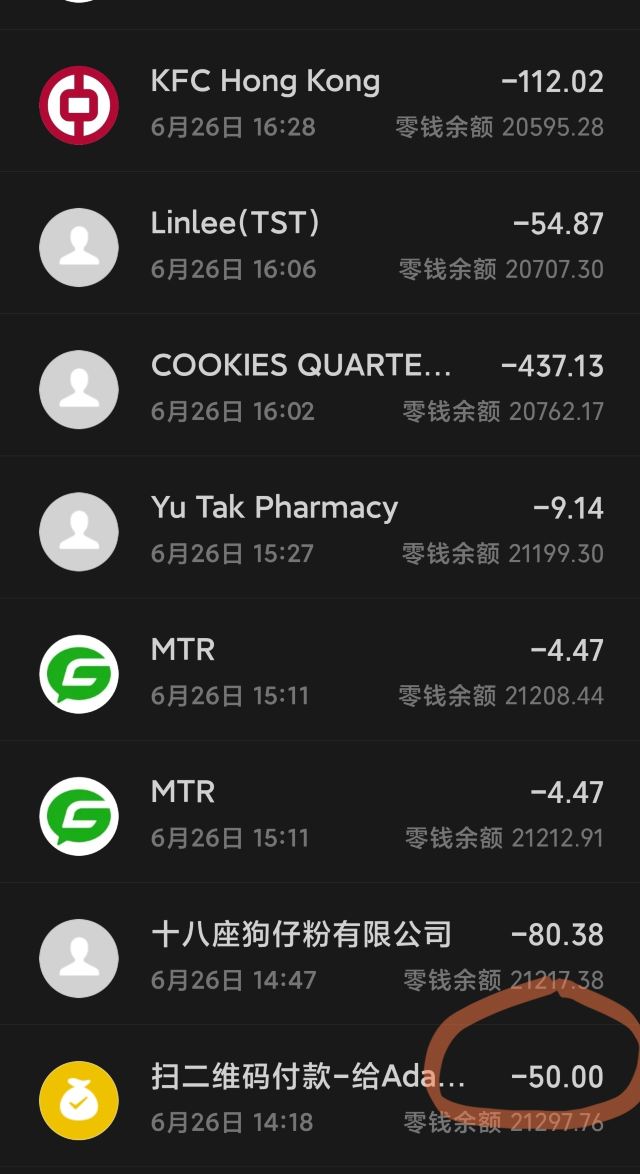View the 十八座狗仔粉有限公司 payment details
Screen dimensions: 640x1174
pos(320,955)
